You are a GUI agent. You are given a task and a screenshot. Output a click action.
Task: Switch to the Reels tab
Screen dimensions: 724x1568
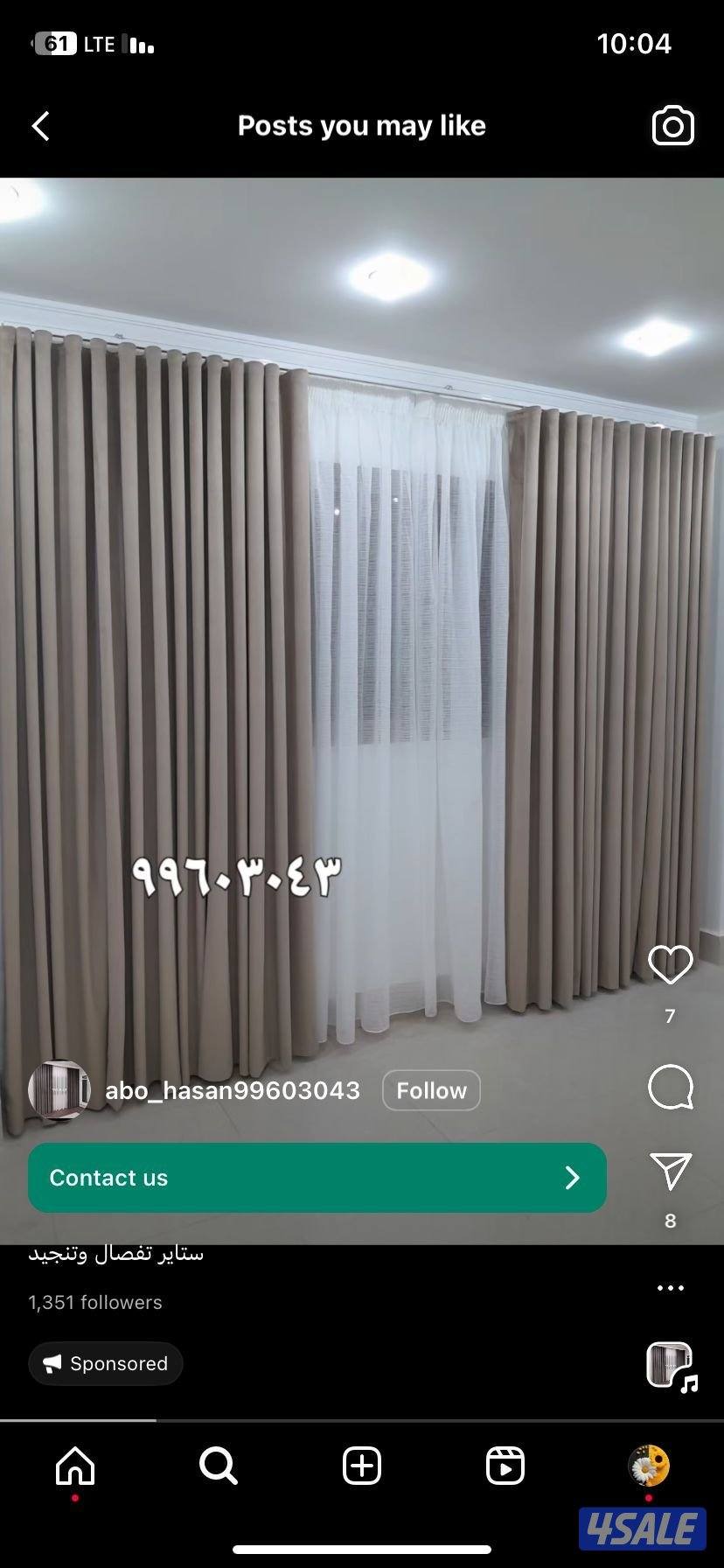[505, 1466]
